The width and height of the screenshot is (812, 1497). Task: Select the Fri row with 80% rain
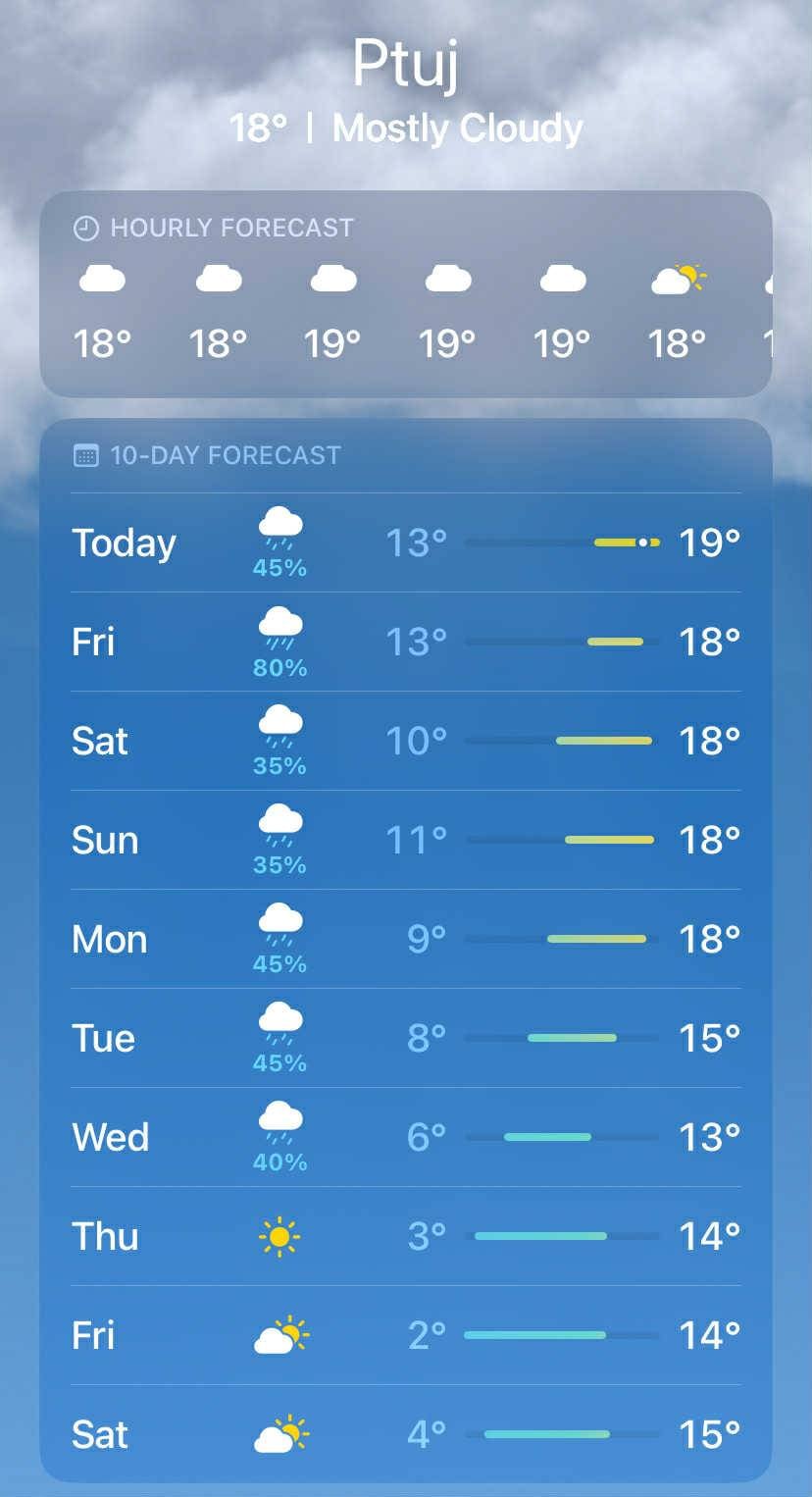[405, 642]
